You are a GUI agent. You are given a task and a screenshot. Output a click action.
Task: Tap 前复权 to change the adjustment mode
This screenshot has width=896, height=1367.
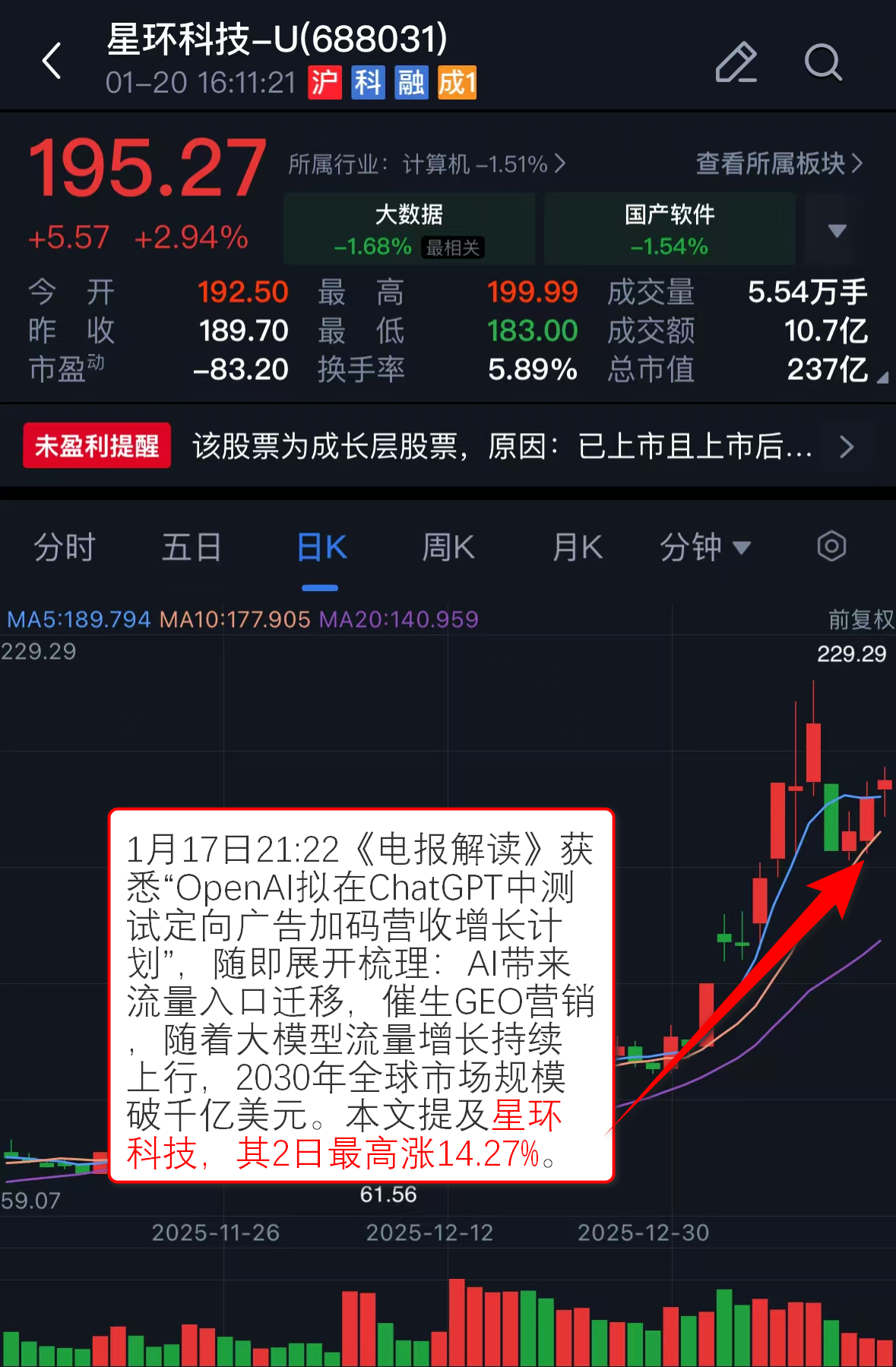pos(860,619)
